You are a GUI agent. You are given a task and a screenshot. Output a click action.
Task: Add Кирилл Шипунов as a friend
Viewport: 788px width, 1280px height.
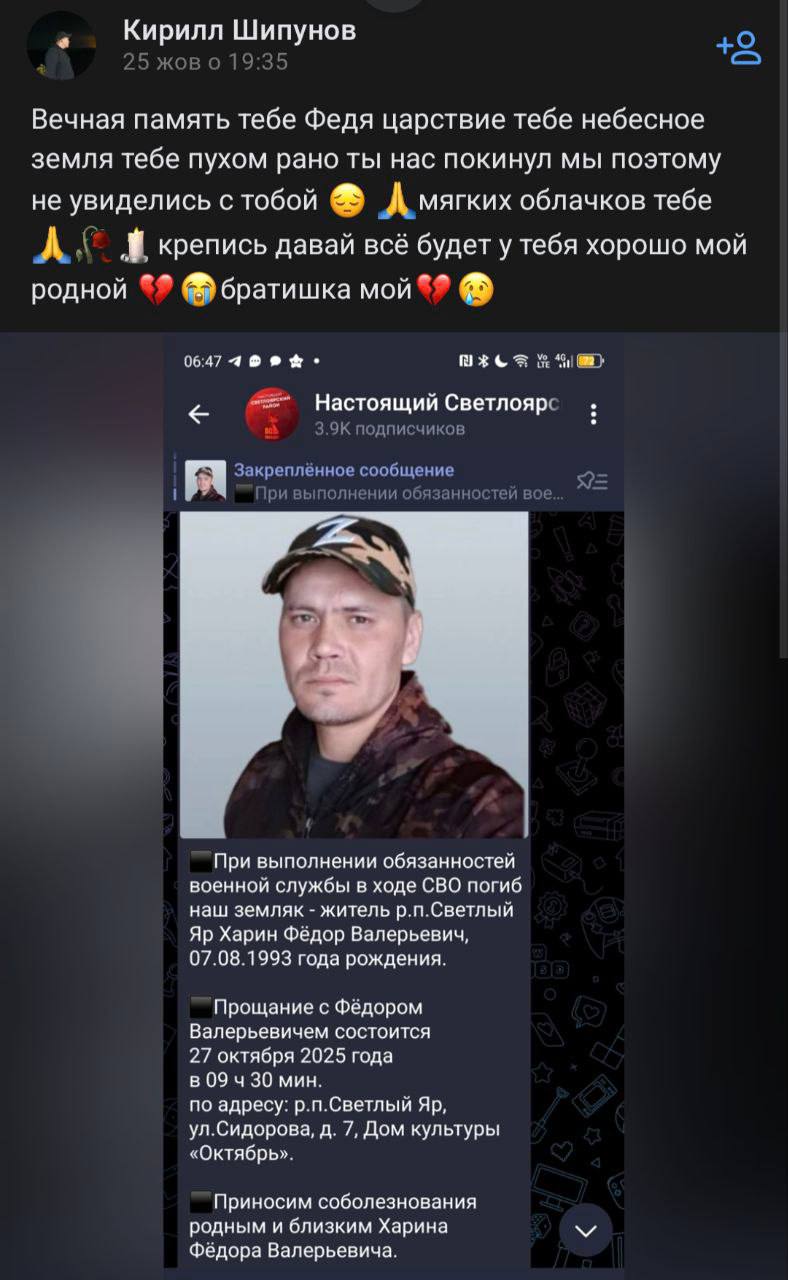point(739,47)
